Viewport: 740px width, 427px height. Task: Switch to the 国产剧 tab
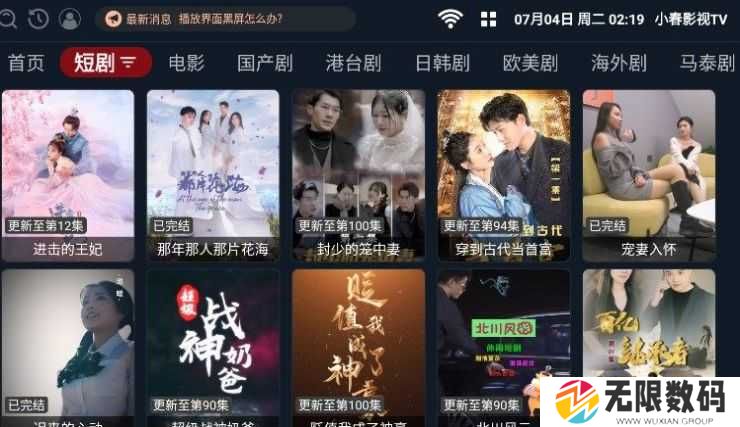pyautogui.click(x=265, y=63)
